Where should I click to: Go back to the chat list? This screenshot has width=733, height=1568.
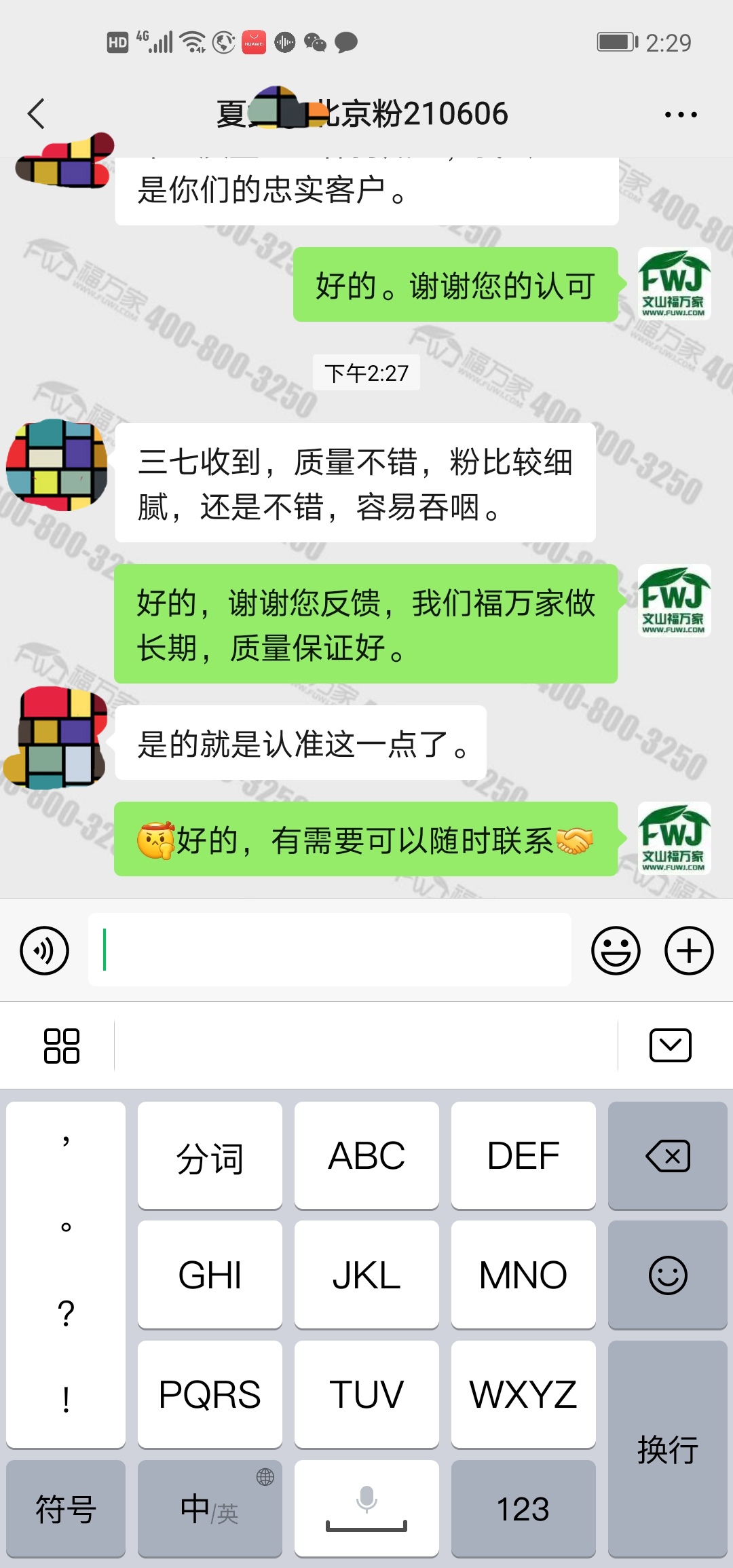coord(37,113)
